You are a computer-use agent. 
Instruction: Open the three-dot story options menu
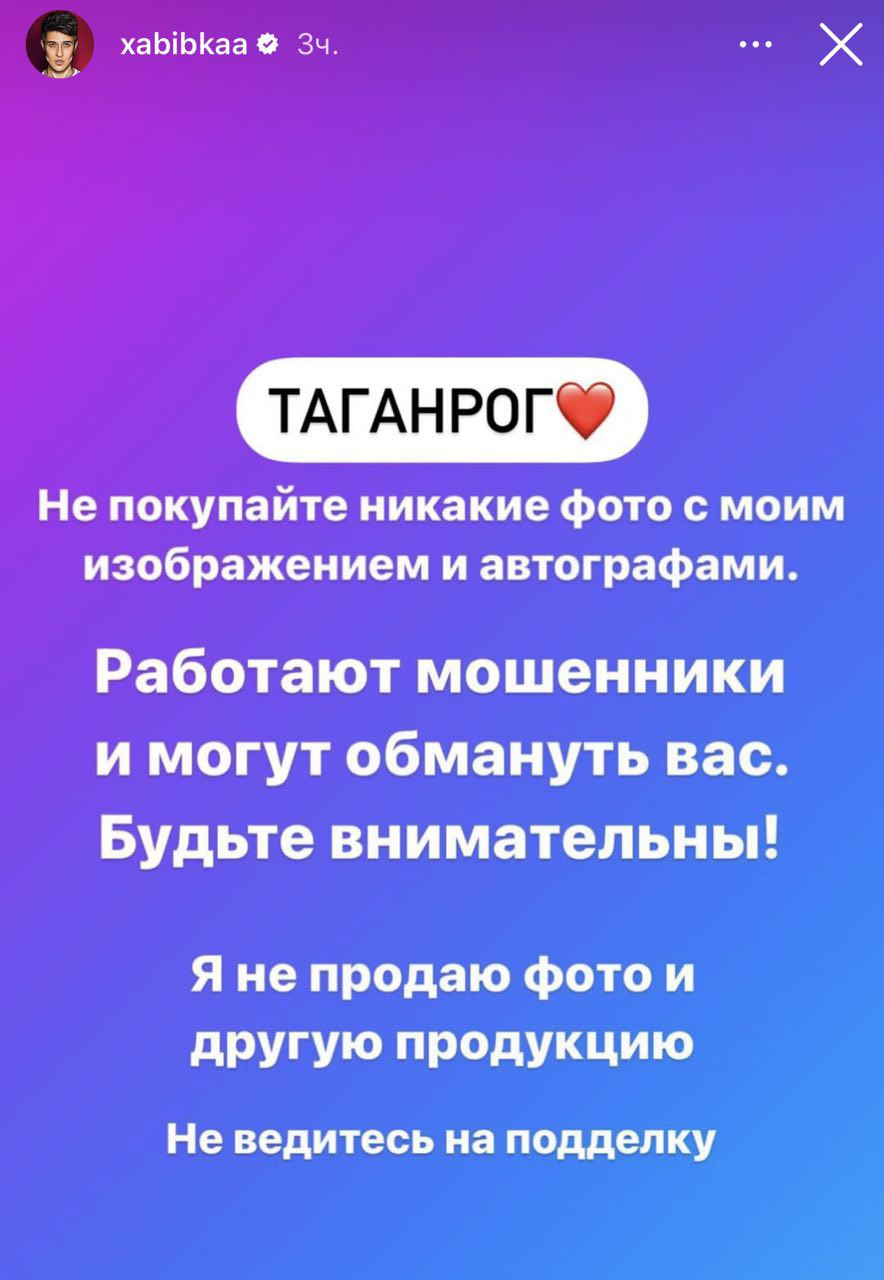pos(755,45)
